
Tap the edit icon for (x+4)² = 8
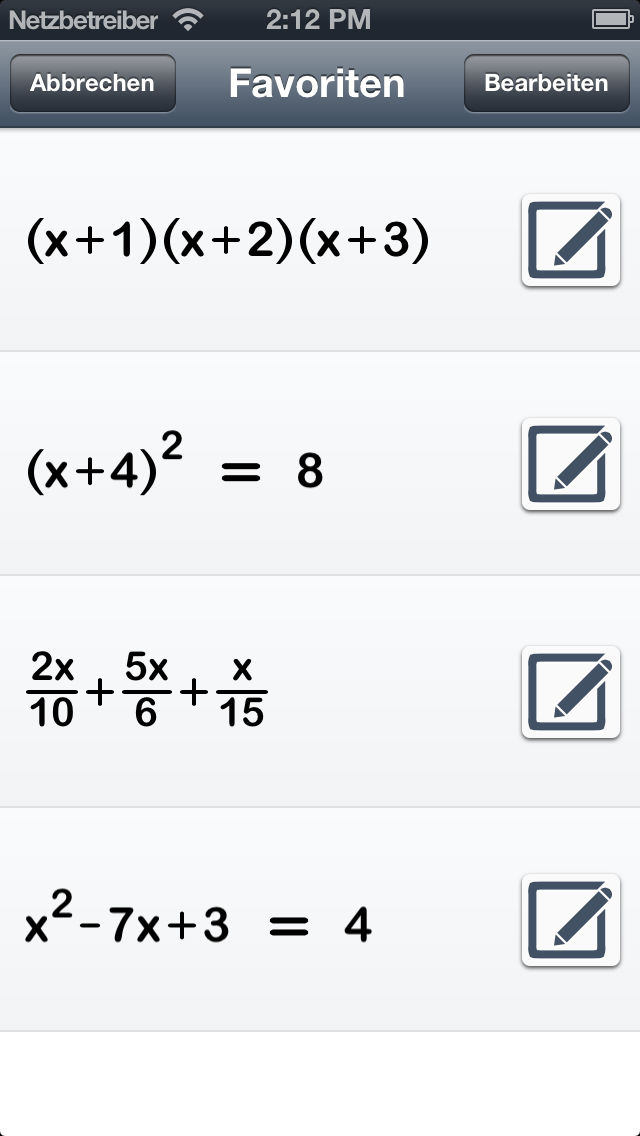571,464
